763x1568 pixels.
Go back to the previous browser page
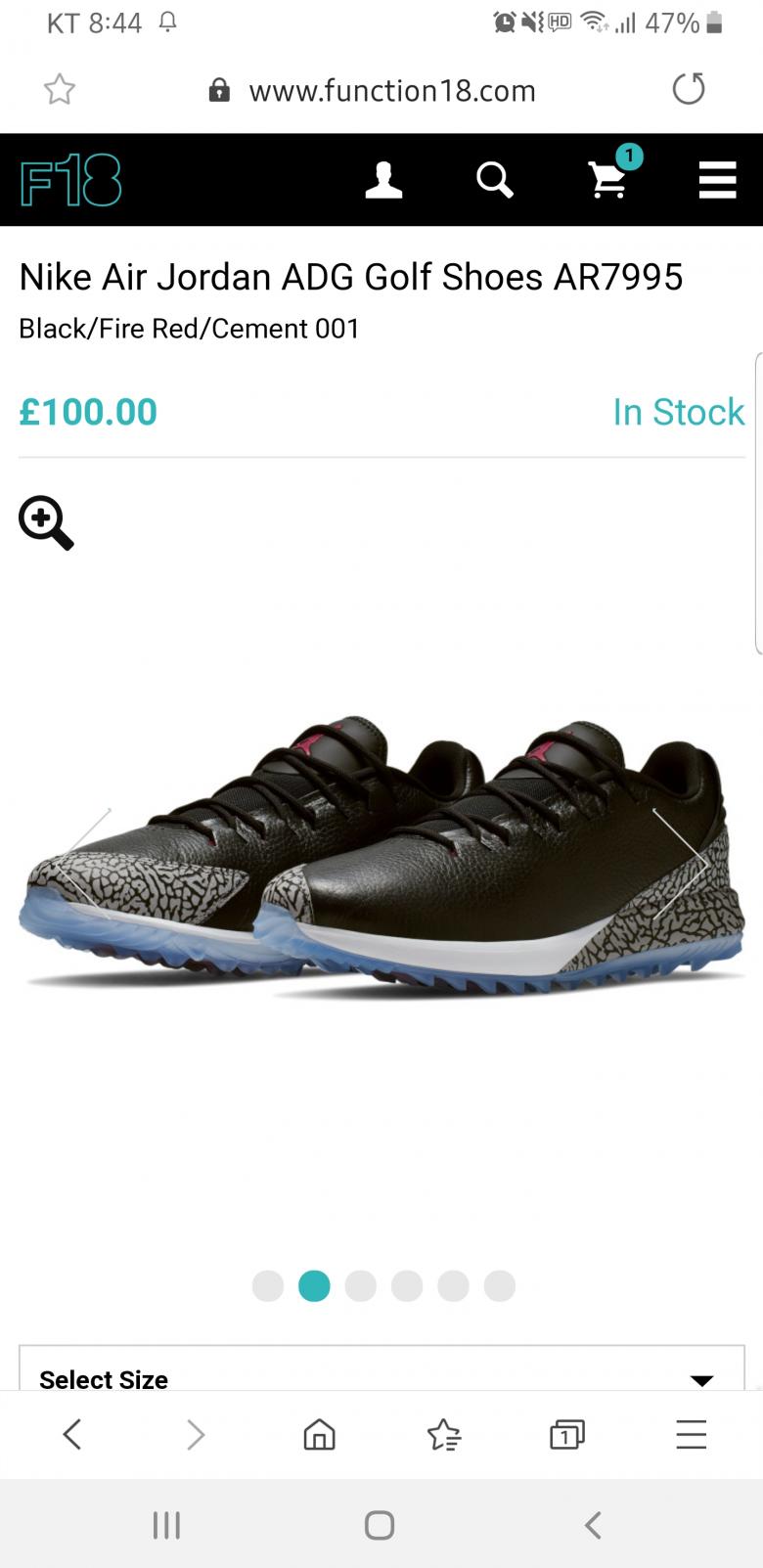[x=71, y=1435]
